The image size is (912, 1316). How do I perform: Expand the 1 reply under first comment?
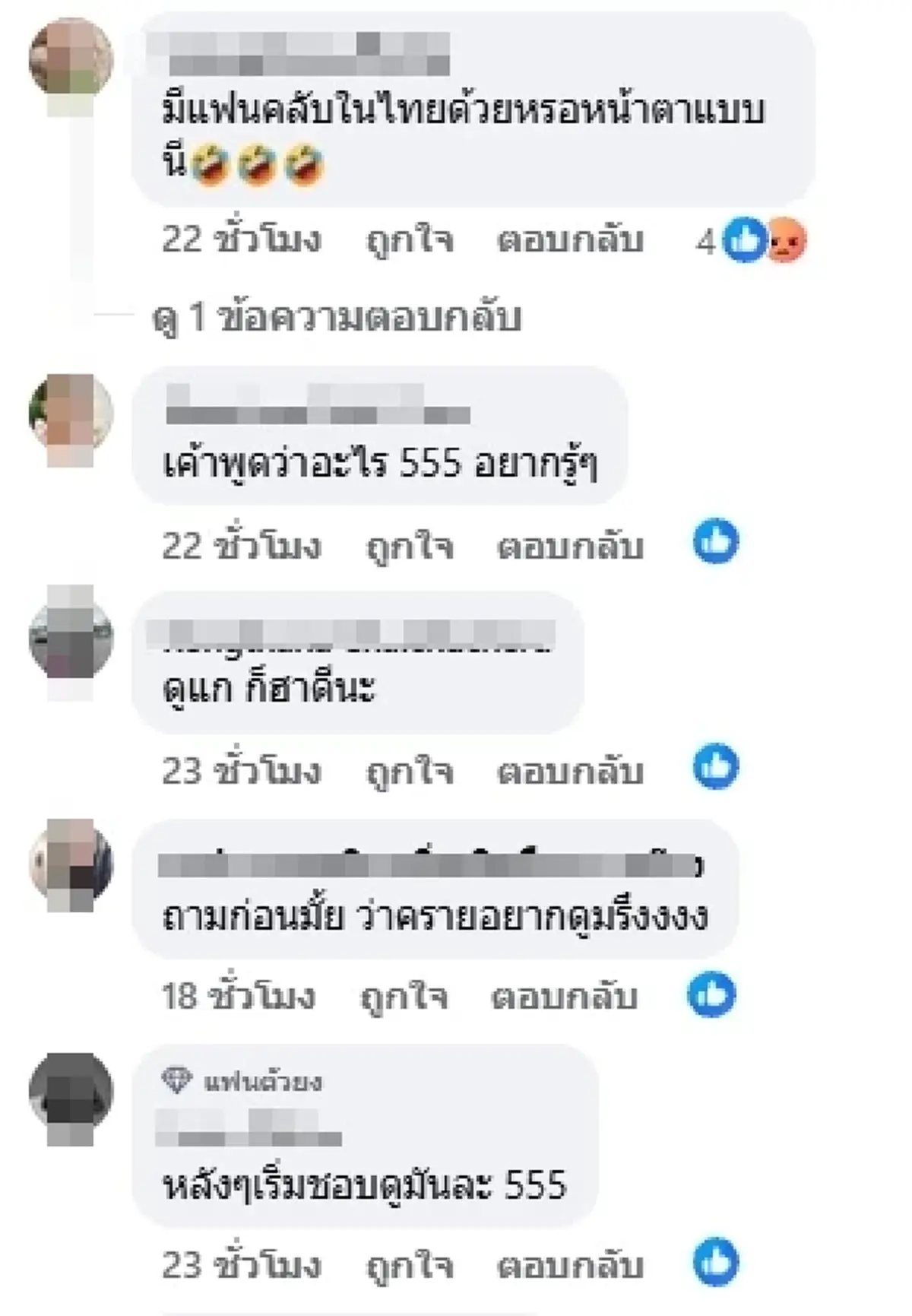pos(342,317)
